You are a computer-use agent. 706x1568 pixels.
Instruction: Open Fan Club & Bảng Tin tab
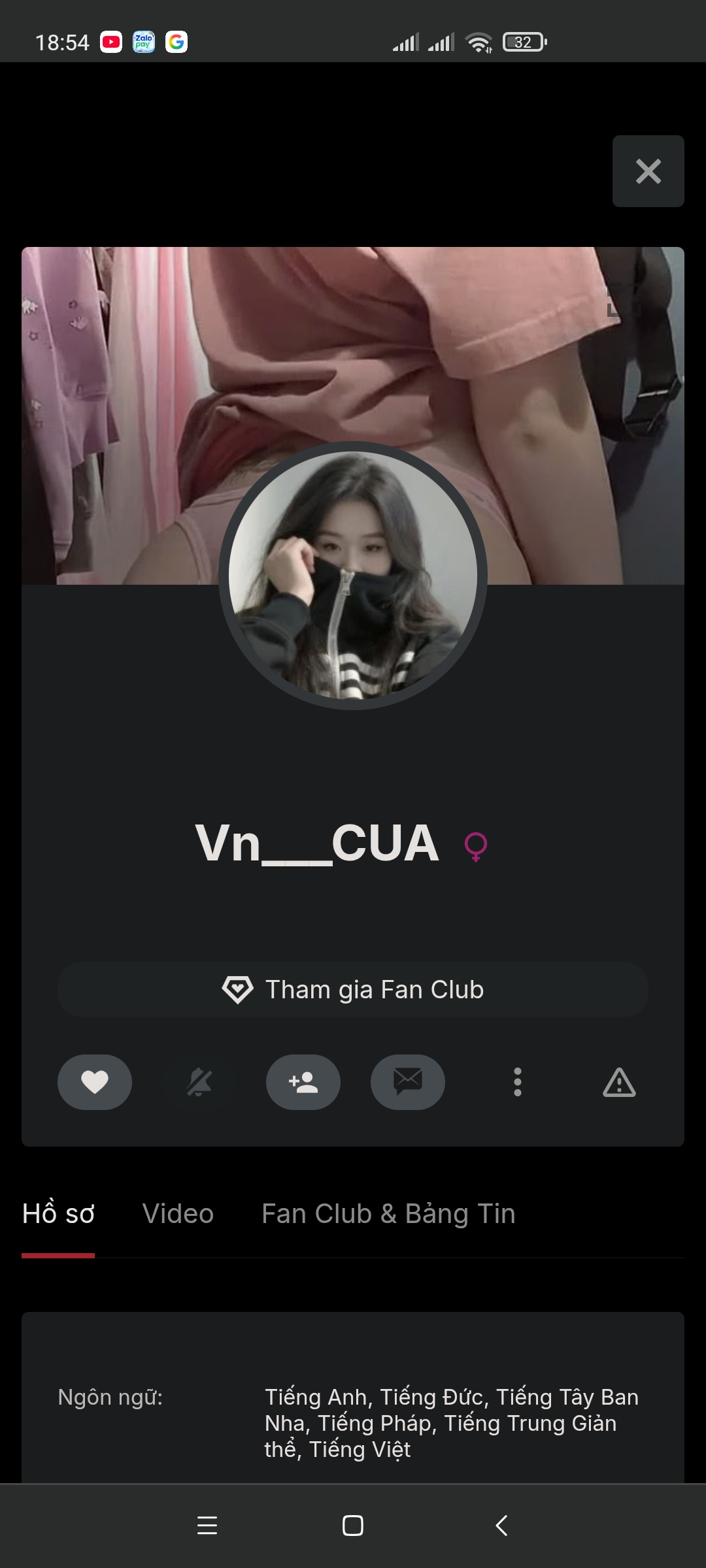[x=388, y=1213]
